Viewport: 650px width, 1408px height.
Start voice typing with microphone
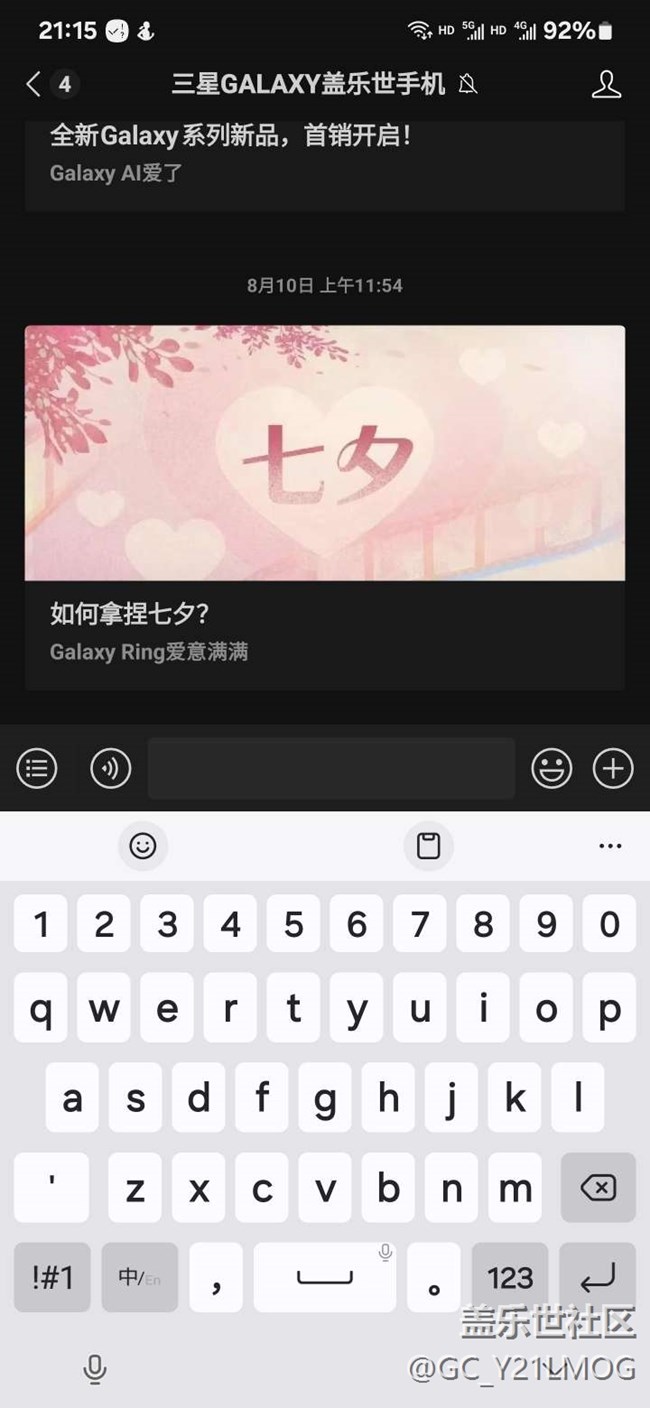95,1369
